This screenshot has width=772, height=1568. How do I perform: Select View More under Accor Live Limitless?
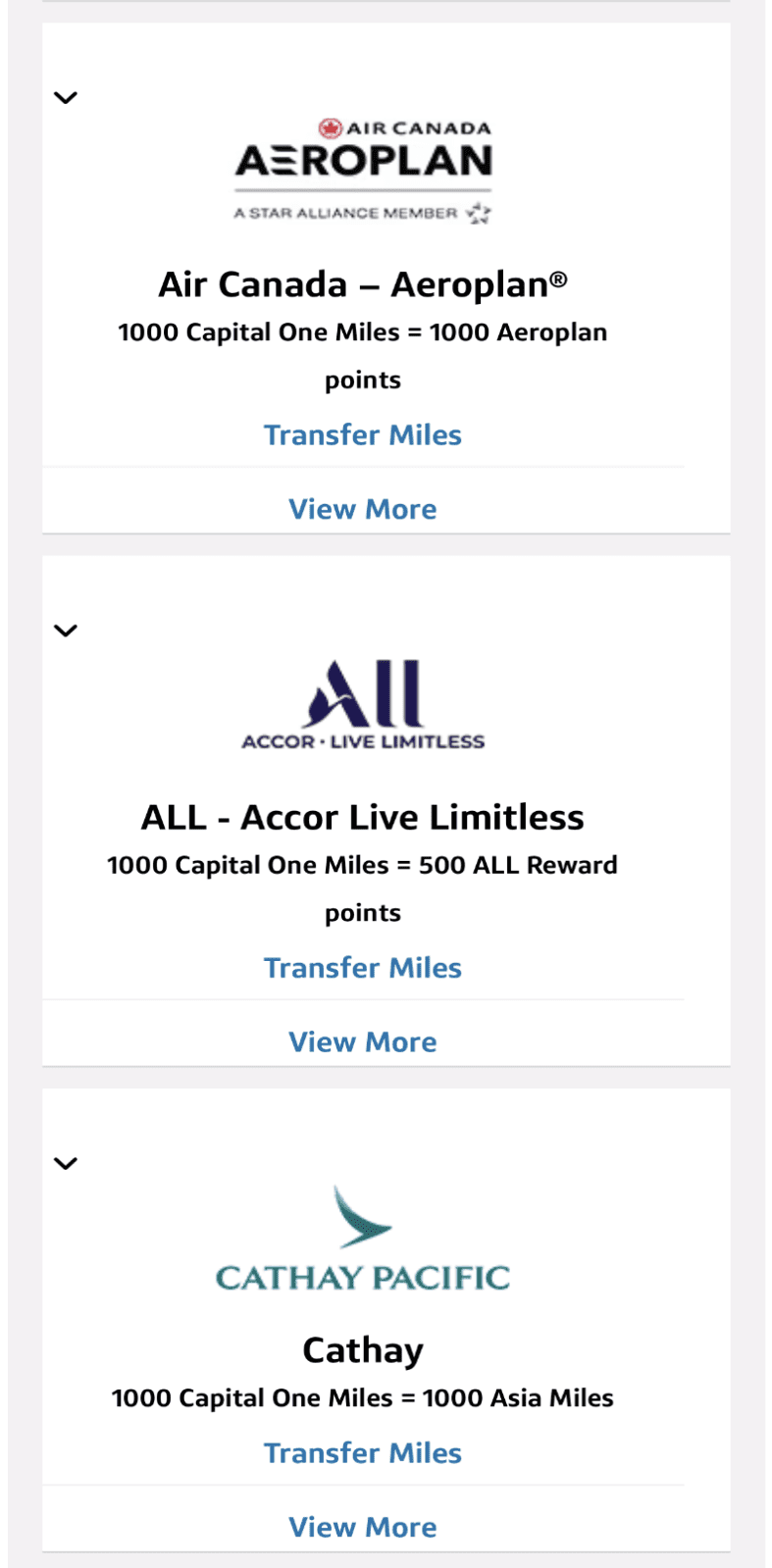tap(363, 1041)
